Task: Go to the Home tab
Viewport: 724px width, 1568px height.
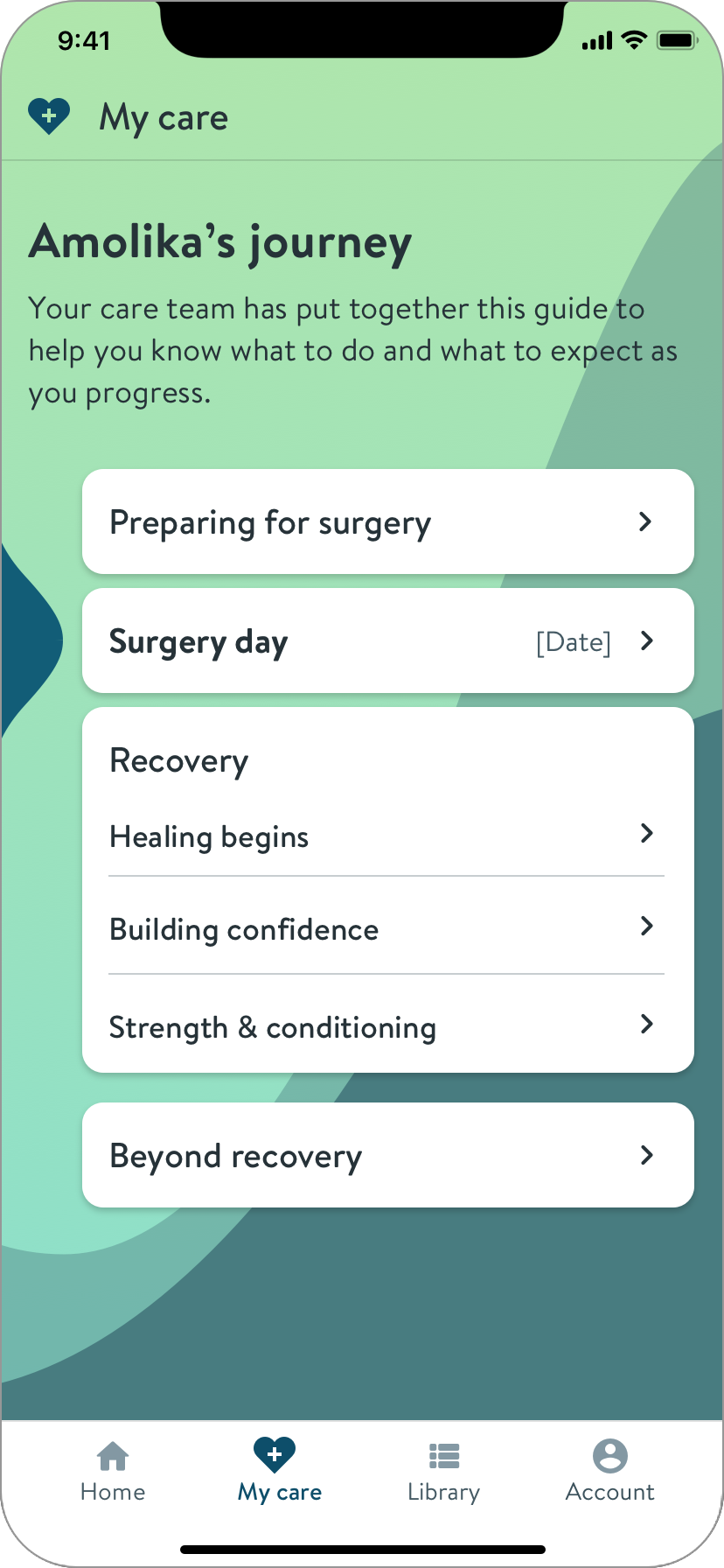Action: [x=113, y=1472]
